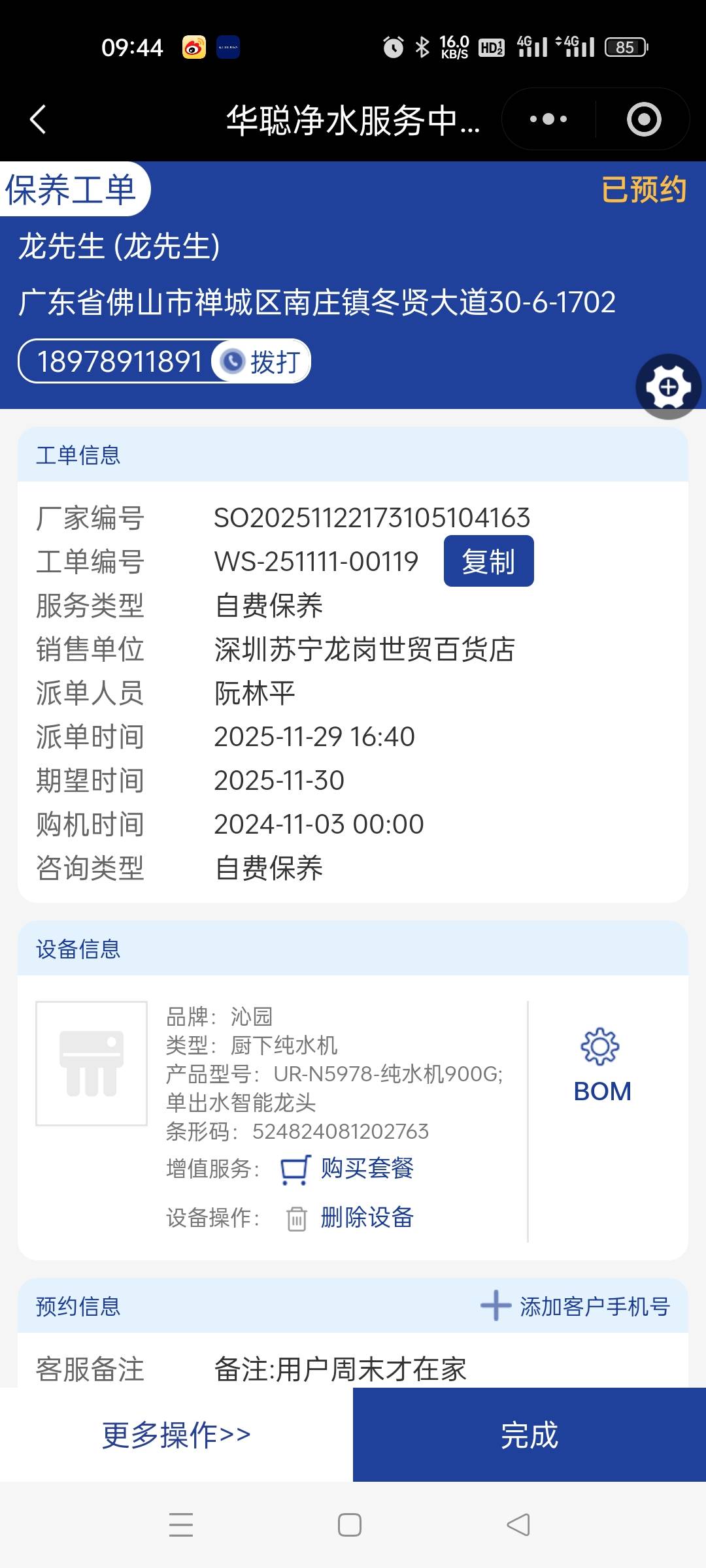Call the customer by tapping 拨打
706x1568 pixels.
[x=261, y=361]
